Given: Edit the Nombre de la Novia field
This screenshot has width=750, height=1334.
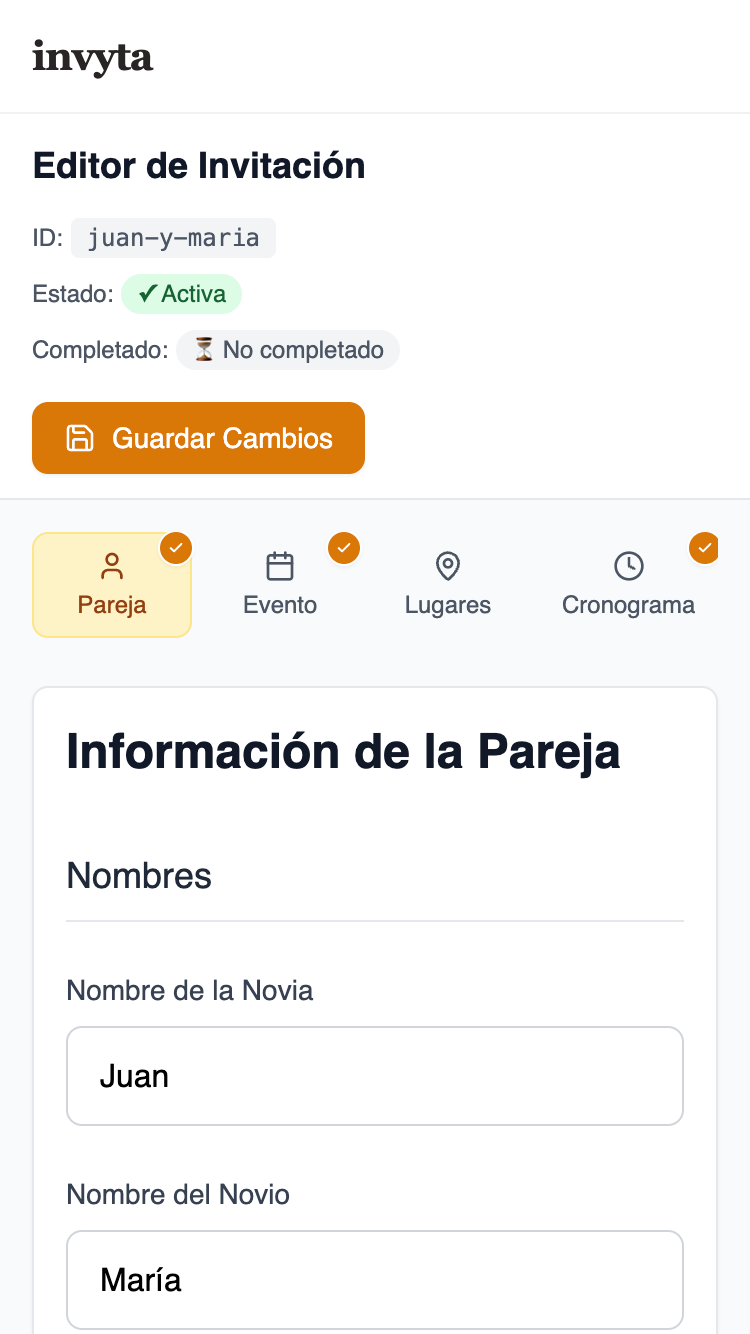Looking at the screenshot, I should (375, 1076).
